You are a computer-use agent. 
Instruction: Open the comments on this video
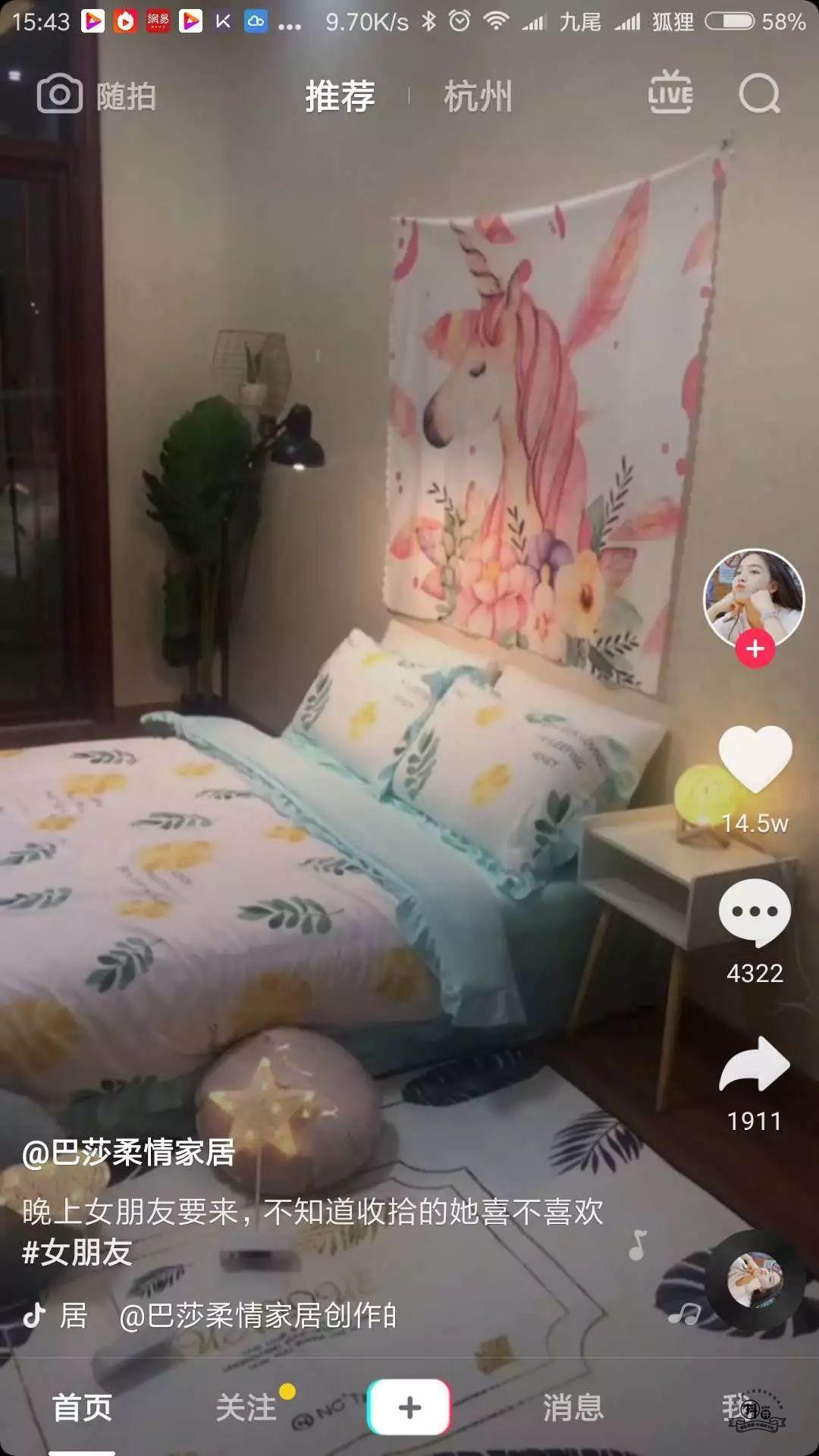pos(755,912)
